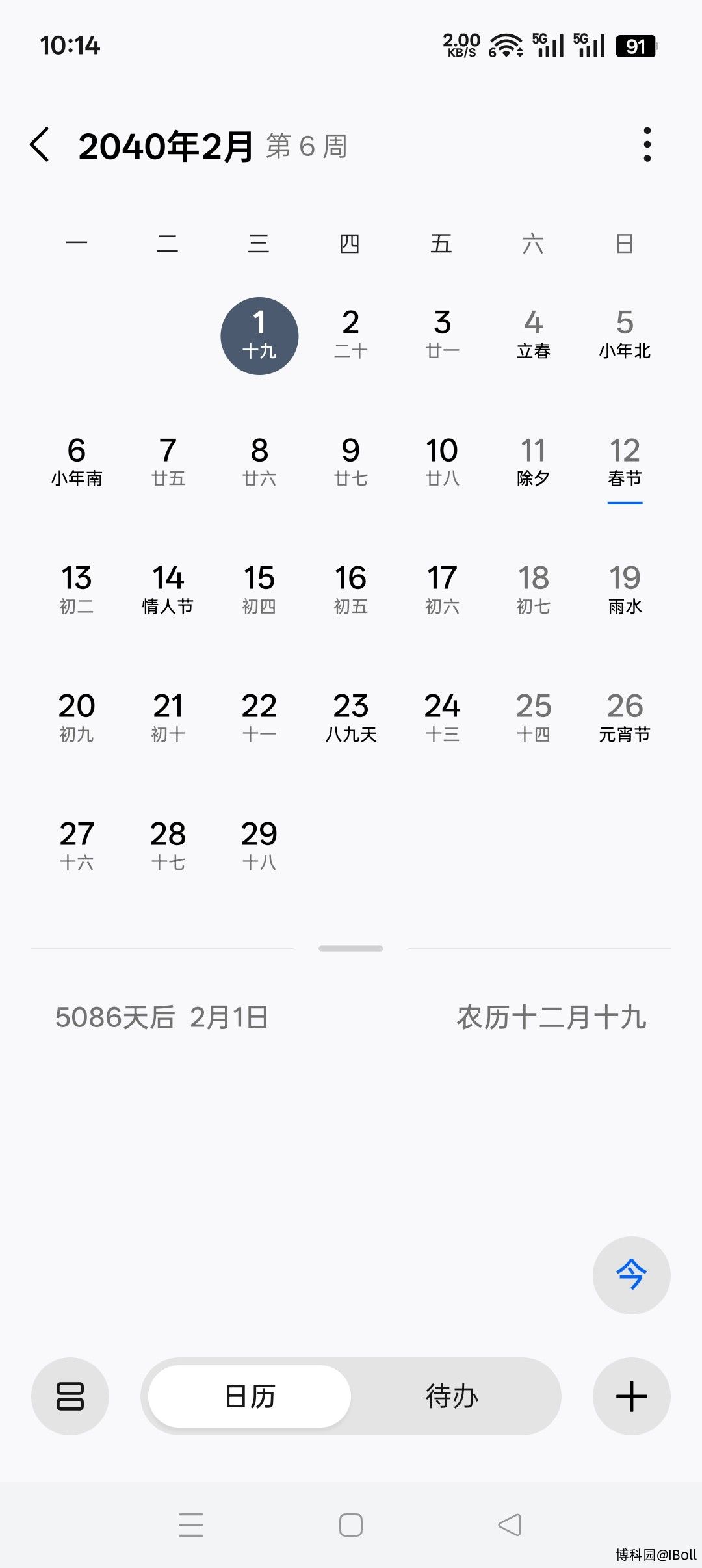
Task: Select February 6 小年南
Action: 77,462
